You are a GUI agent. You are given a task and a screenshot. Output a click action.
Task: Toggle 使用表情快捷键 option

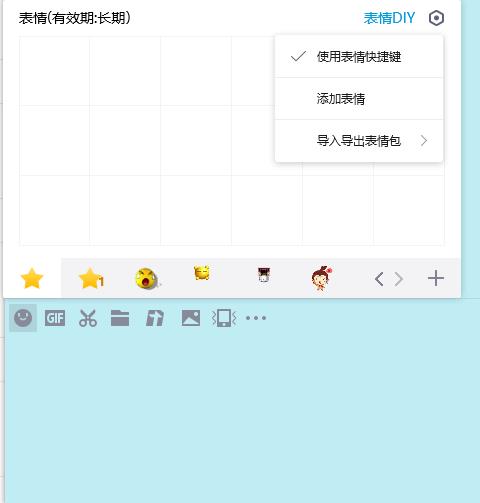click(x=359, y=57)
